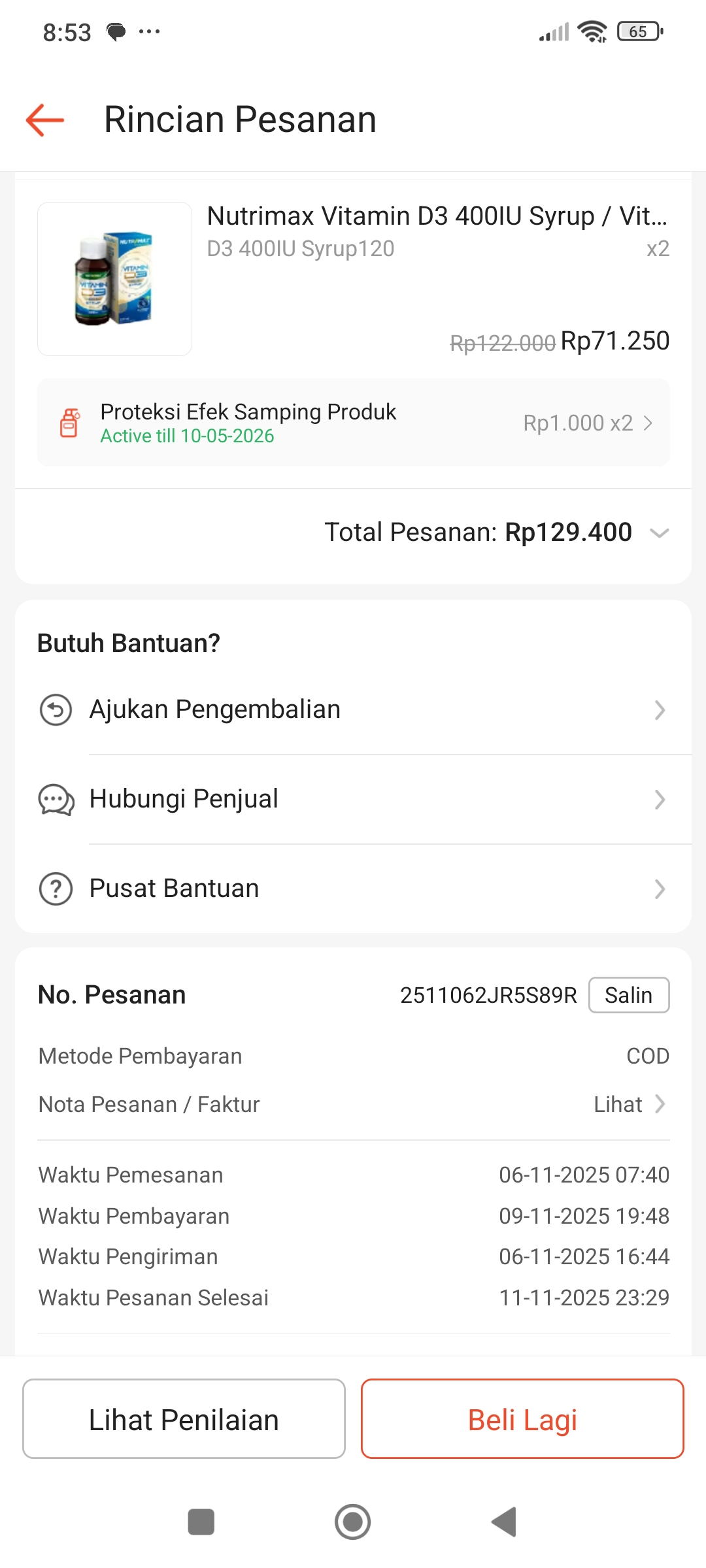Visit Pusat Bantuan
The width and height of the screenshot is (706, 1568).
[353, 889]
